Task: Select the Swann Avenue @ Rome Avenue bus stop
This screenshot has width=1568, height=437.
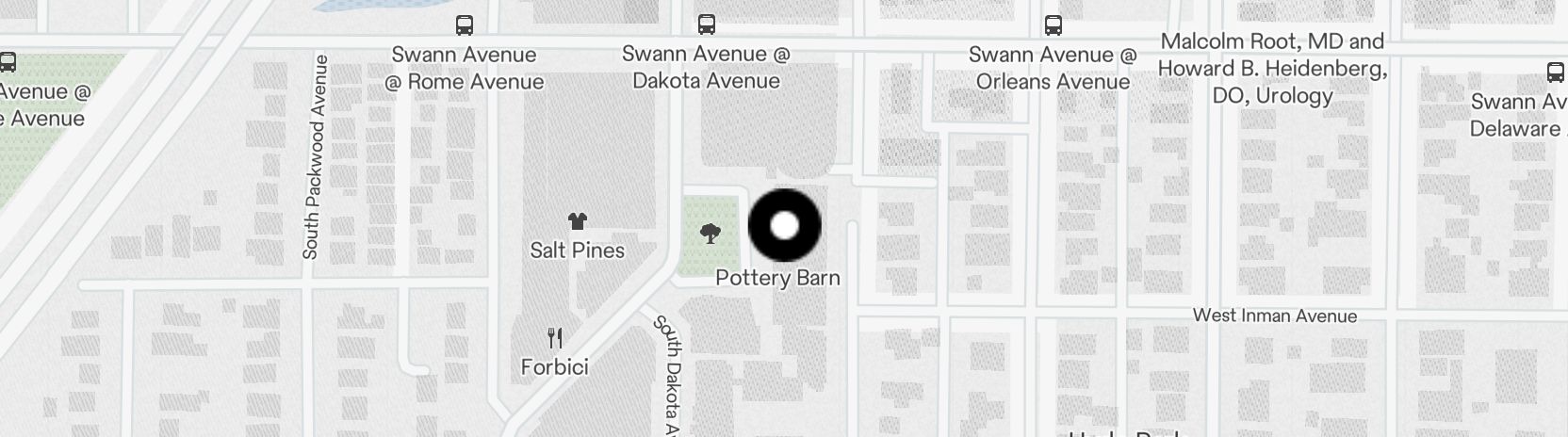Action: 465,26
